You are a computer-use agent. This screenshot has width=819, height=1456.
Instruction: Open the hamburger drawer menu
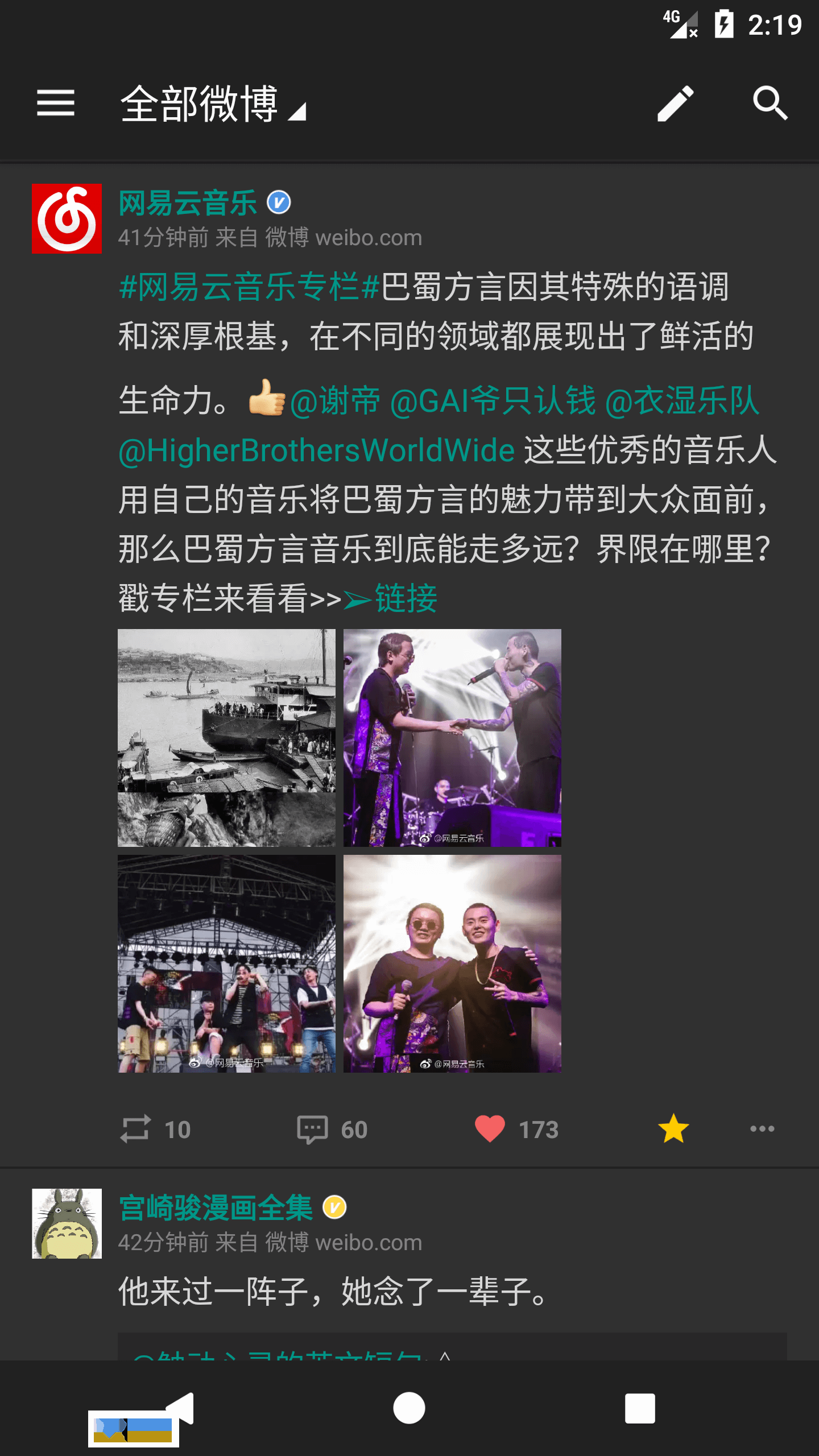(x=56, y=103)
